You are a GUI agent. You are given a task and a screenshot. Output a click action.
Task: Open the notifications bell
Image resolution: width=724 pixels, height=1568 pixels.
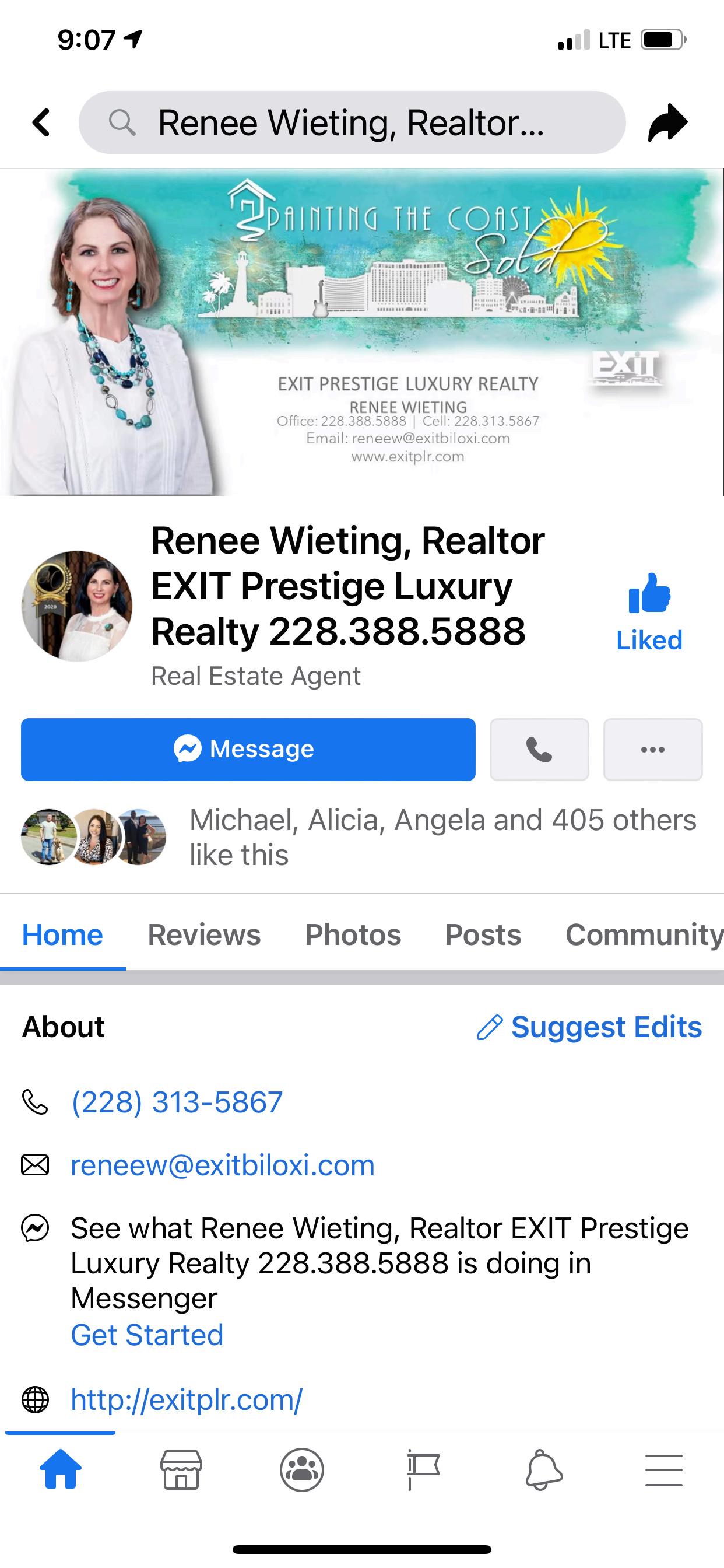click(543, 1470)
